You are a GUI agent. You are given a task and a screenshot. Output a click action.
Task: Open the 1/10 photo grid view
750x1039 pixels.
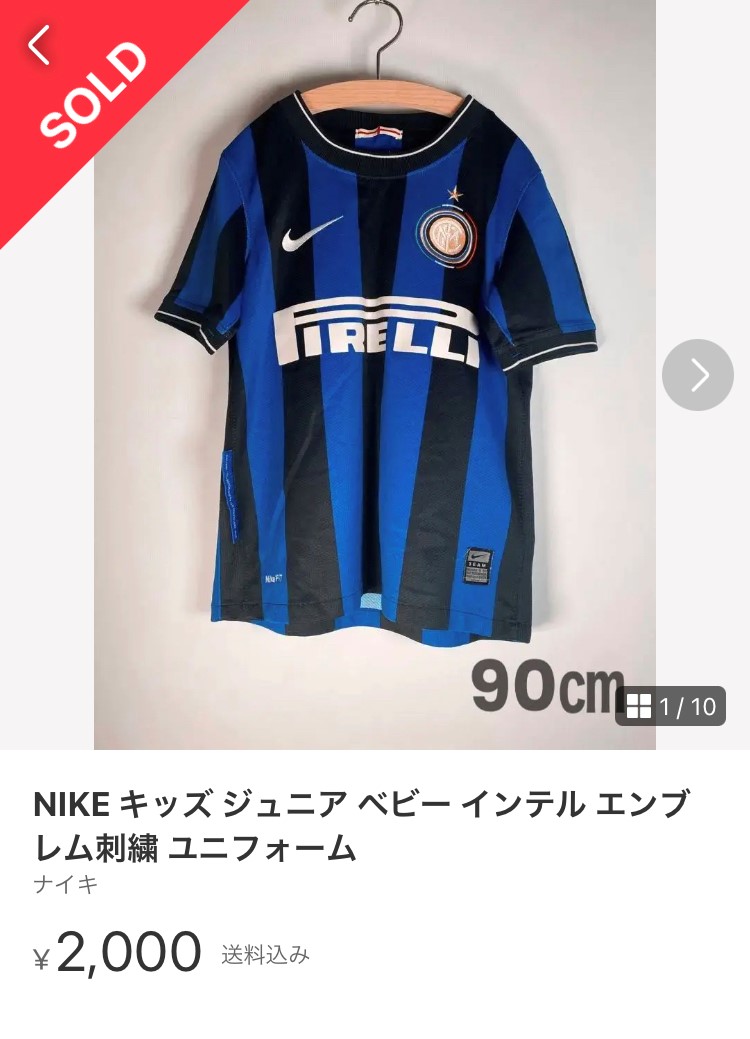coord(671,706)
